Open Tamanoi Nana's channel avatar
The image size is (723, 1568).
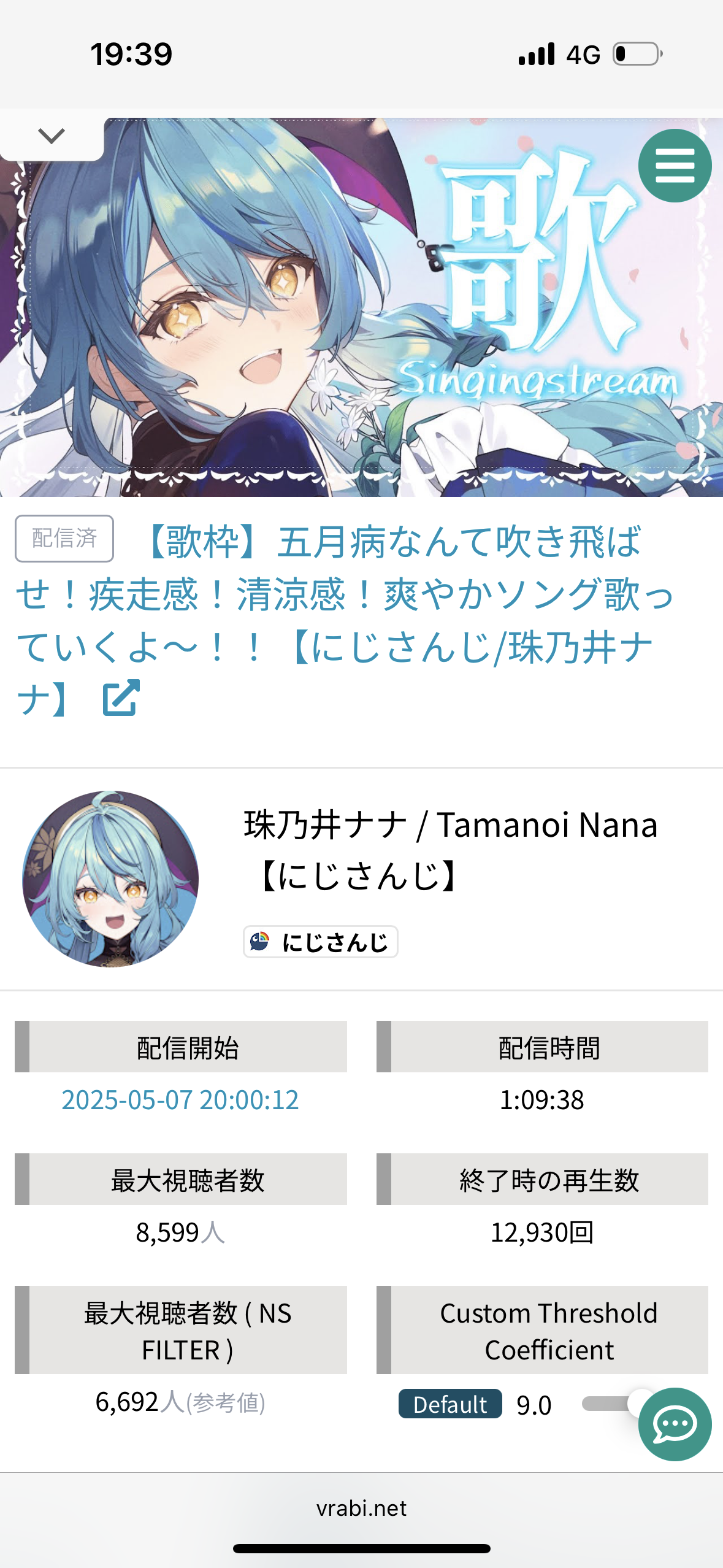click(x=110, y=878)
